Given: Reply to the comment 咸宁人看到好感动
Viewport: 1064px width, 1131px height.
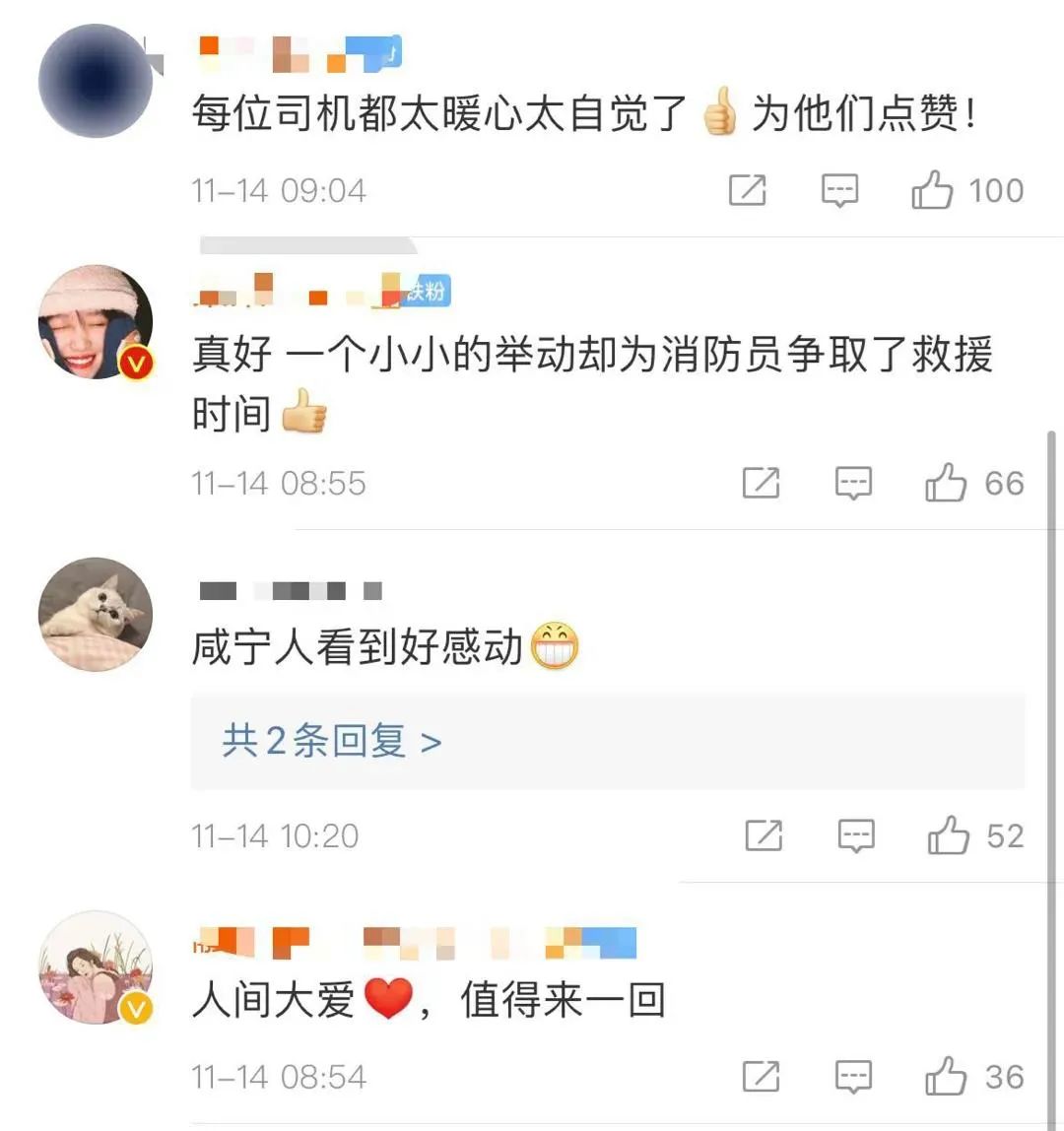Looking at the screenshot, I should (856, 836).
